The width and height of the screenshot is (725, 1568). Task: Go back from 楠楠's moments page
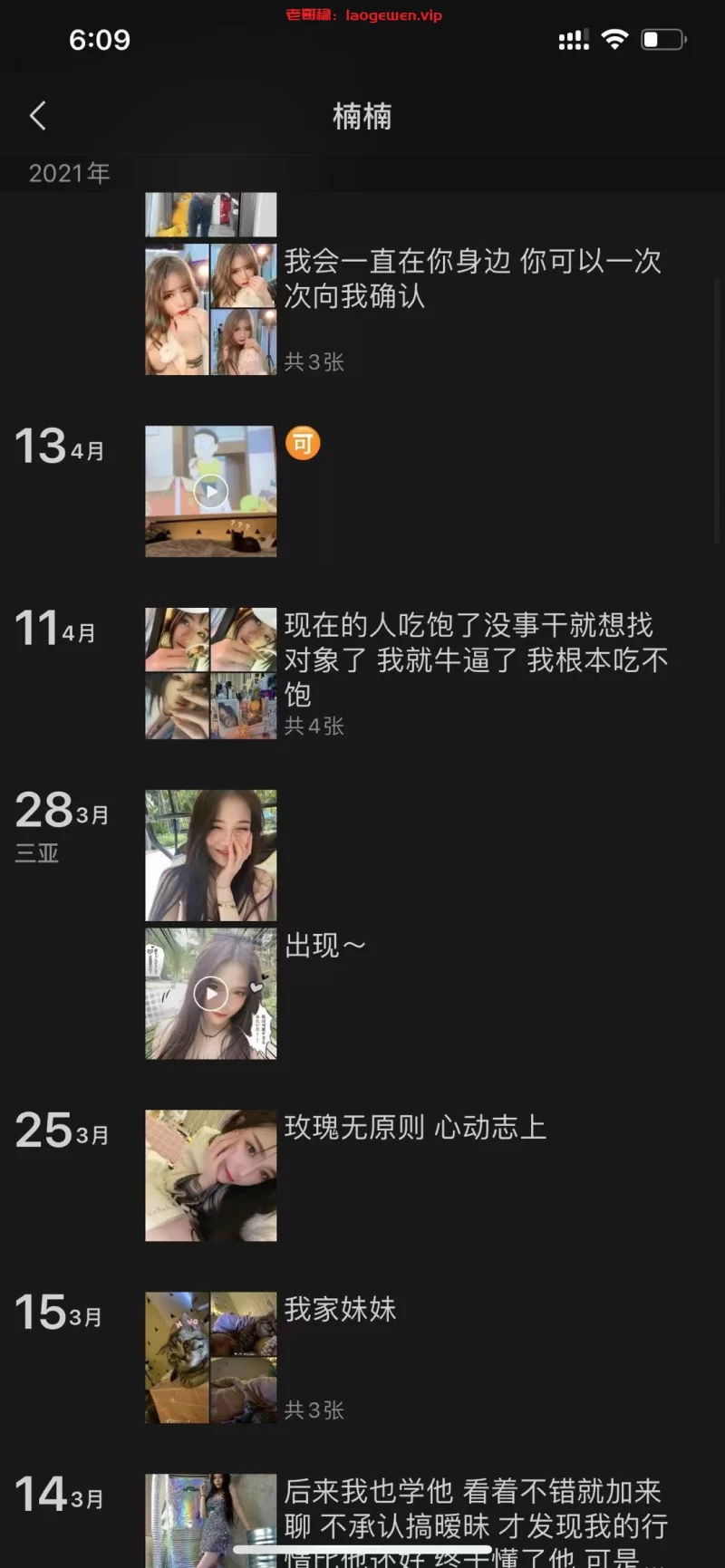(x=38, y=116)
